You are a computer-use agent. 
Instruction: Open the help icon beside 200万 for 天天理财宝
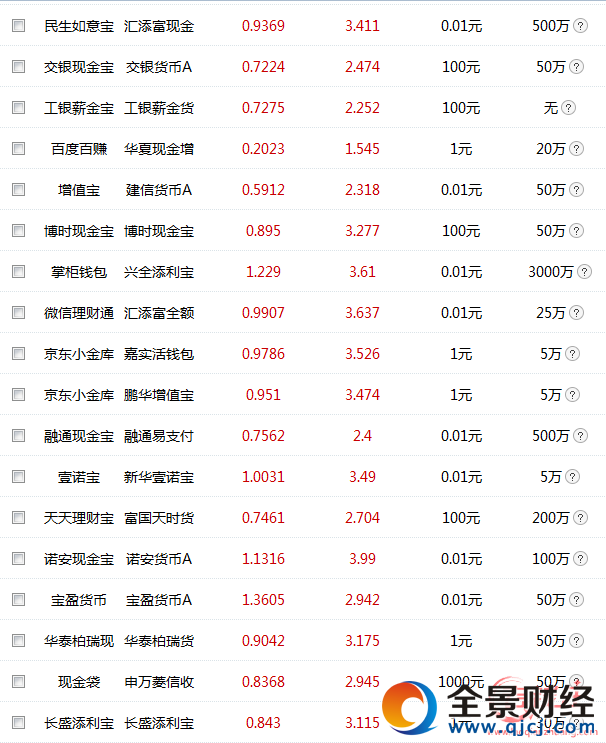coord(580,518)
